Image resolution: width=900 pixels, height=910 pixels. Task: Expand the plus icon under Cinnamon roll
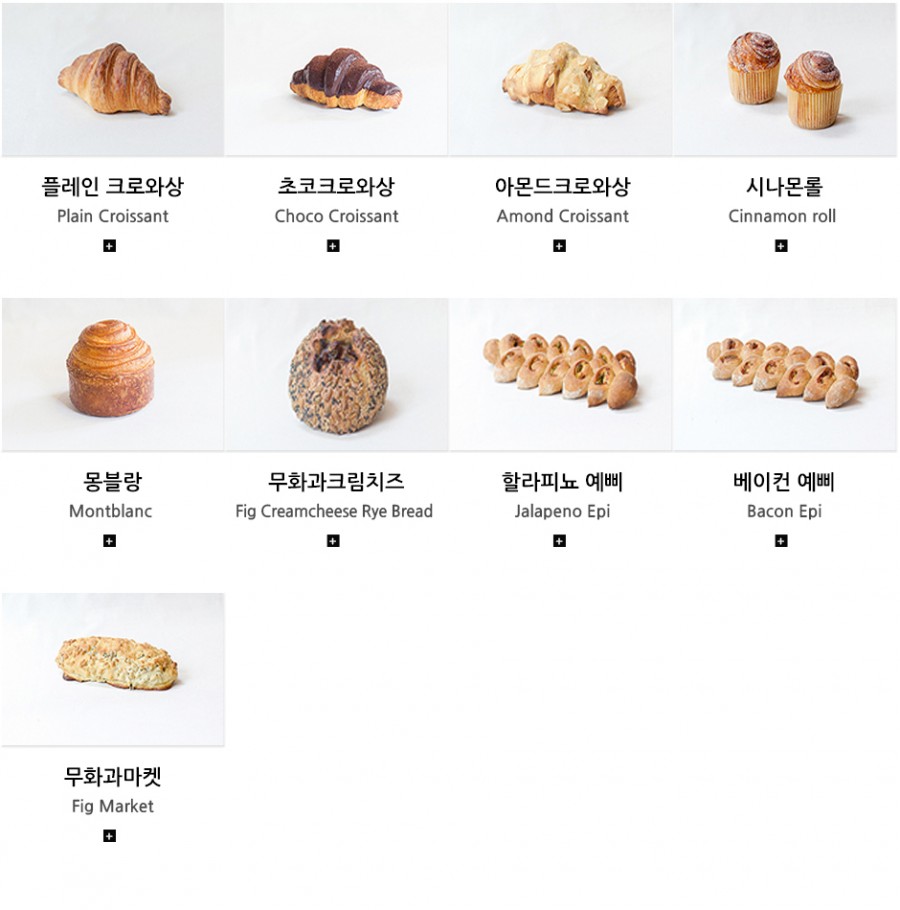point(781,246)
